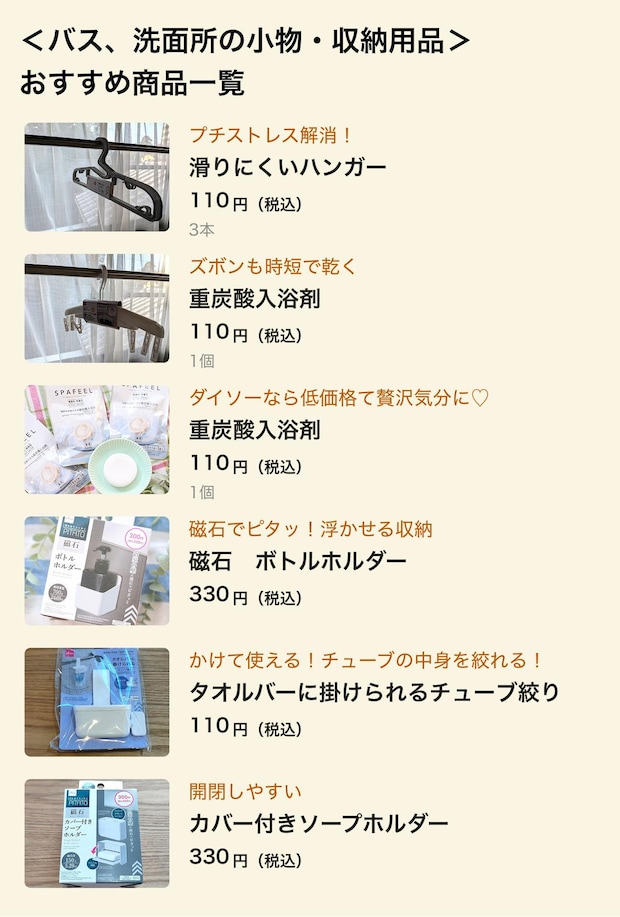620x917 pixels.
Task: View the 磁石 ボトルホルダー product
Action: click(x=298, y=561)
